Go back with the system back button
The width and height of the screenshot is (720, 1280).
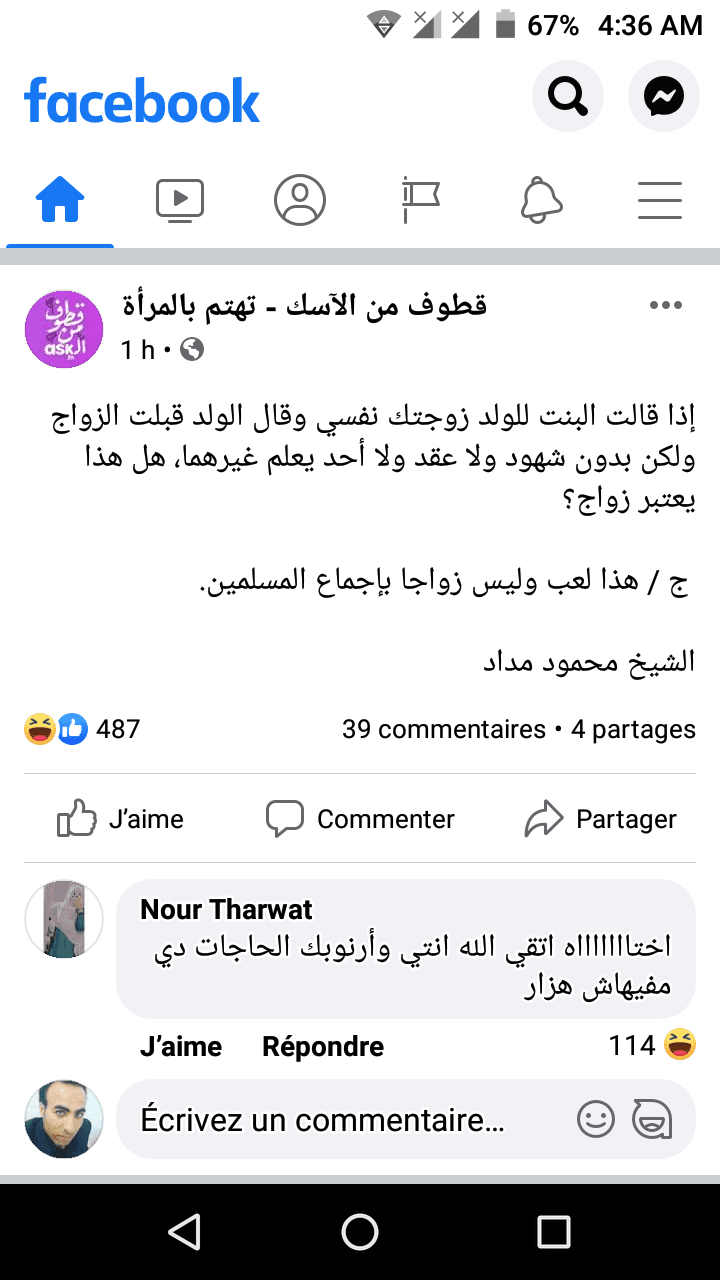click(184, 1232)
